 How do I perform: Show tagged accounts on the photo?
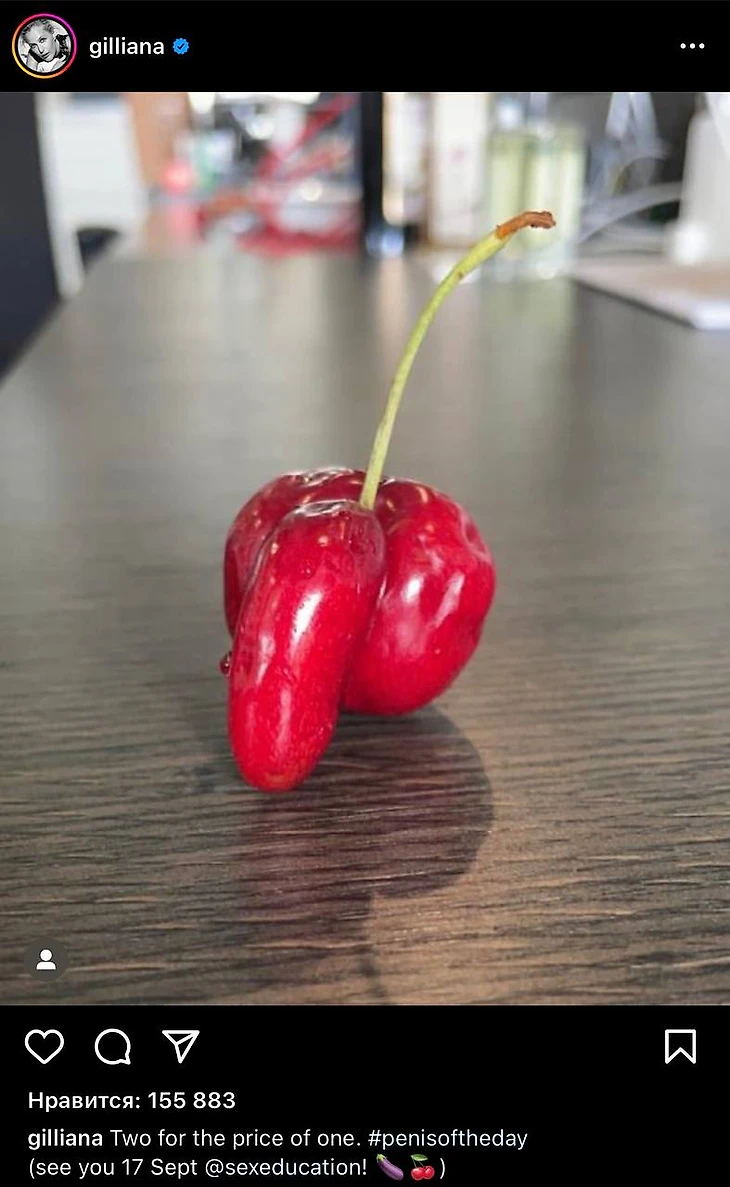pos(46,960)
